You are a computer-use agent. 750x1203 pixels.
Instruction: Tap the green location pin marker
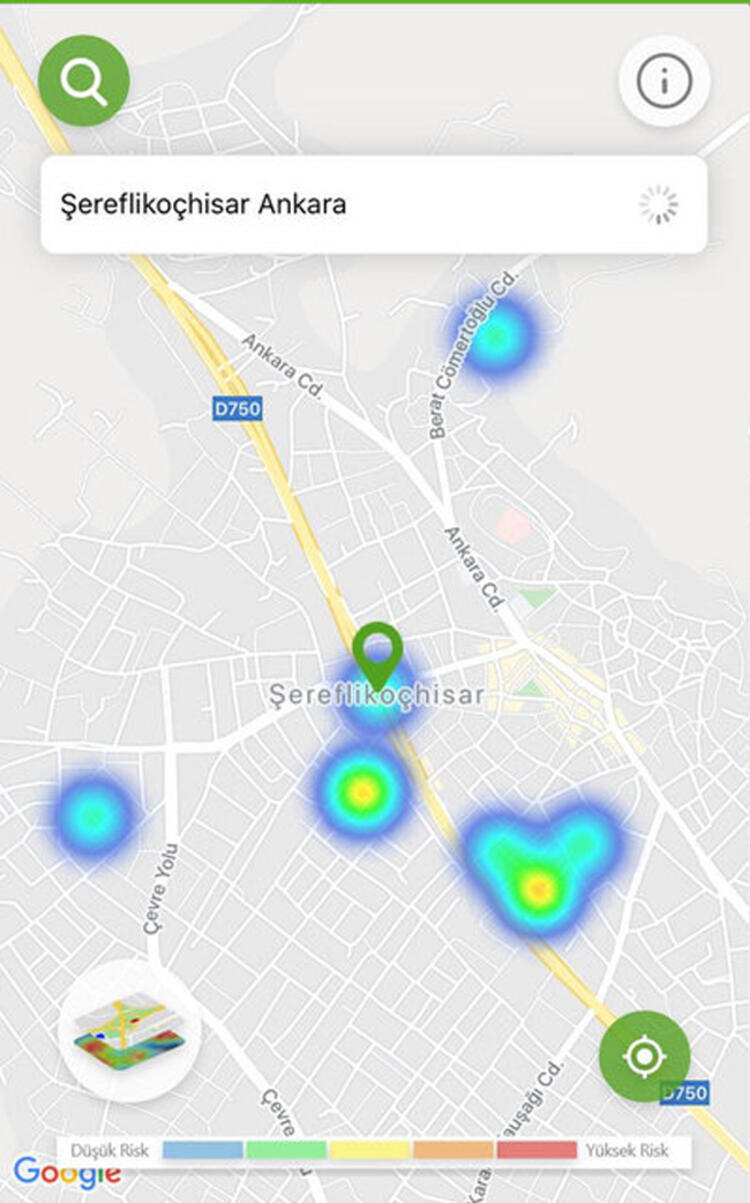[378, 653]
